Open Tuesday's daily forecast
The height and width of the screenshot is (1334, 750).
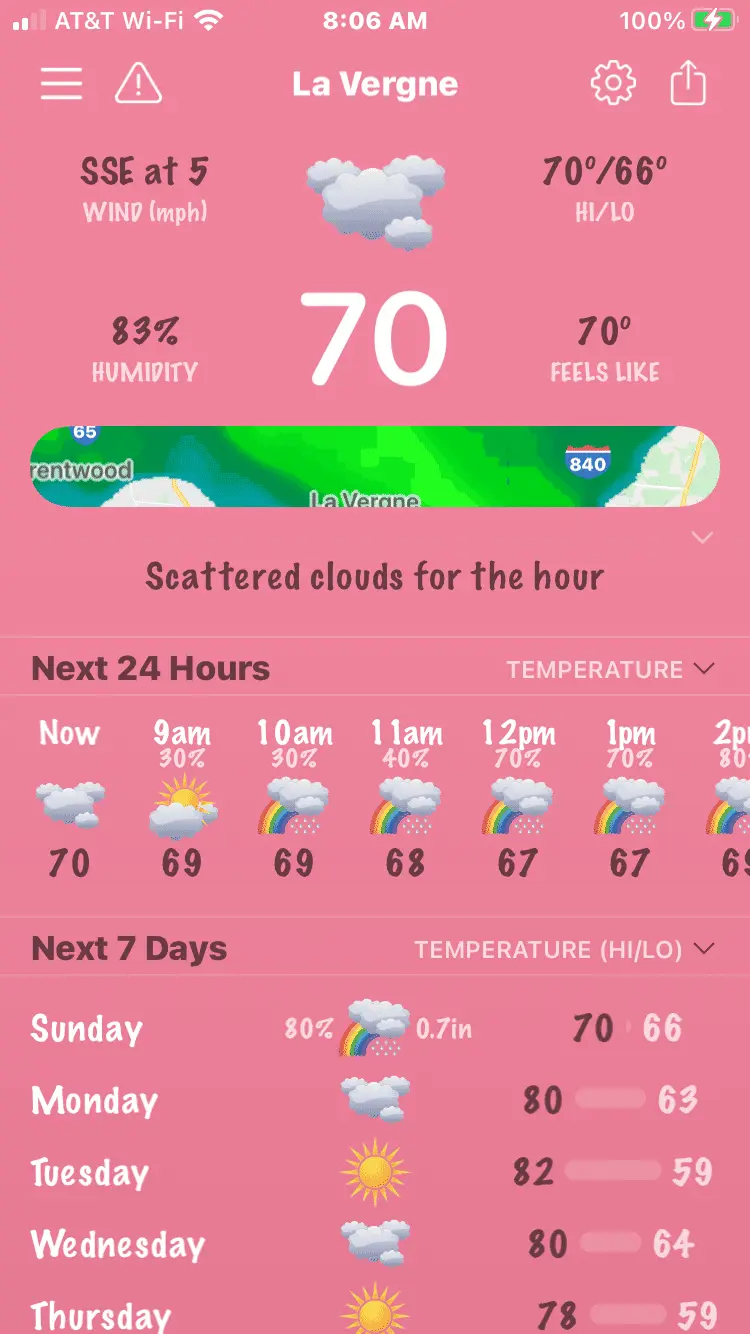point(375,1172)
